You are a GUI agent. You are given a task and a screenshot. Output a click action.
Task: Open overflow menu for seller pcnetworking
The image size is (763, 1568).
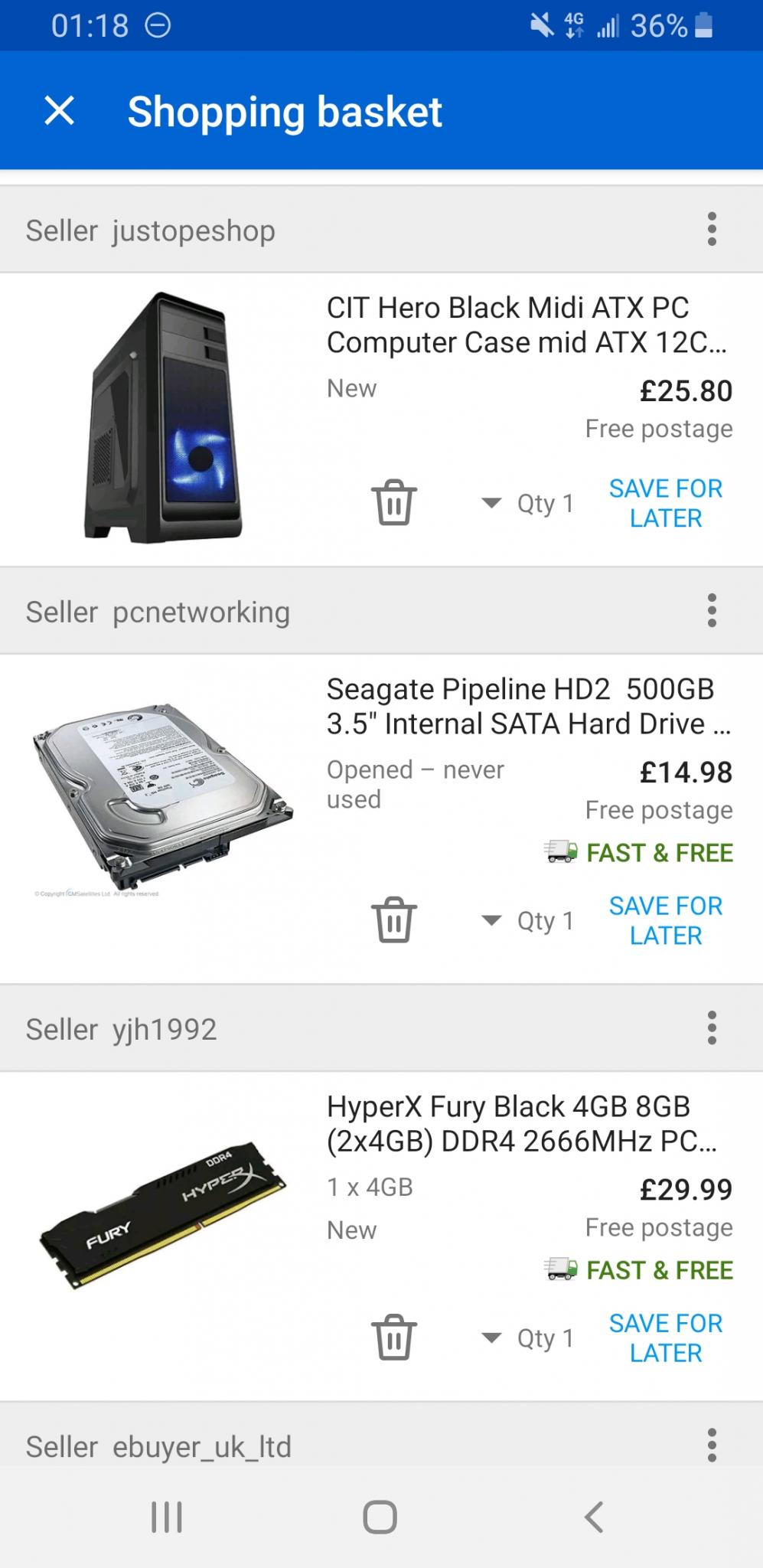point(712,611)
